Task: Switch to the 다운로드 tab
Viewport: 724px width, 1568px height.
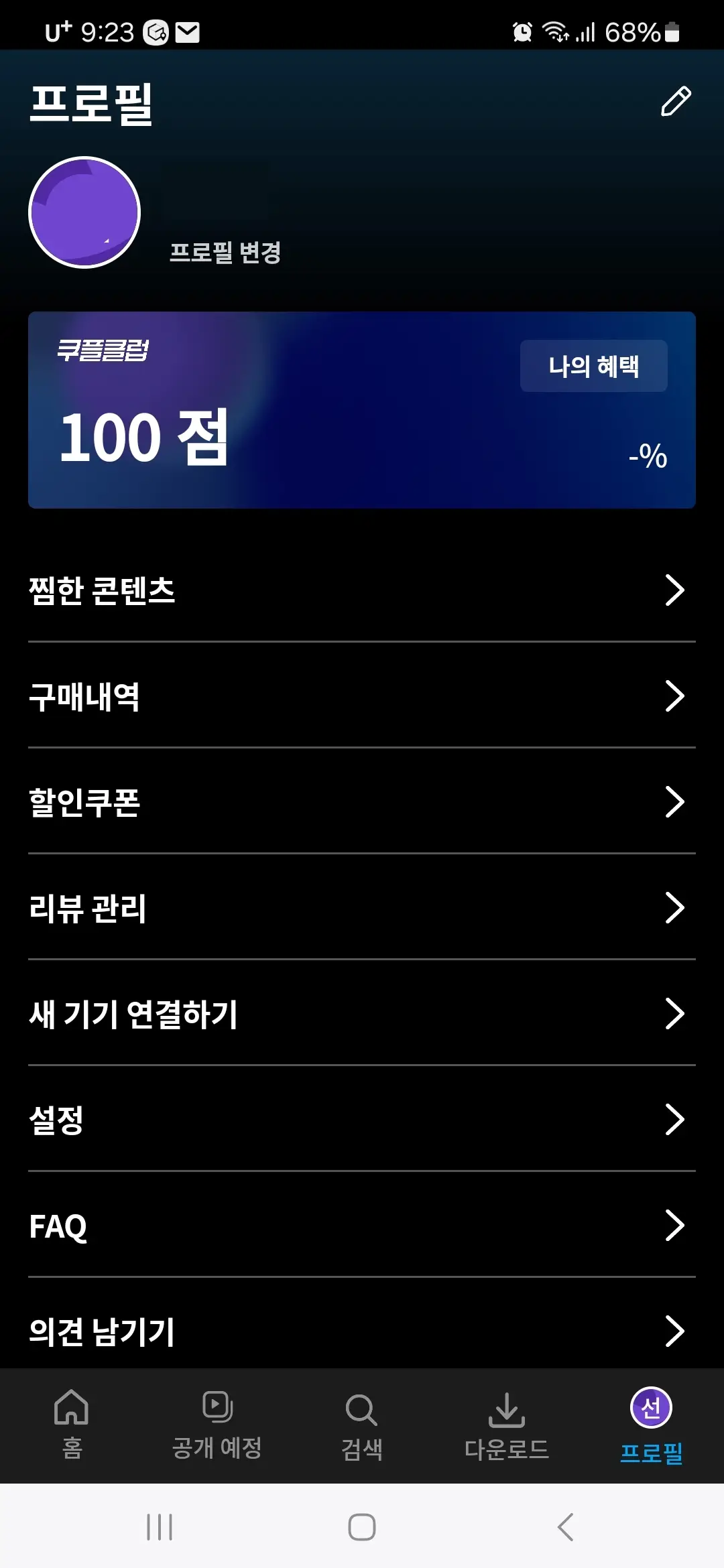Action: tap(507, 1427)
